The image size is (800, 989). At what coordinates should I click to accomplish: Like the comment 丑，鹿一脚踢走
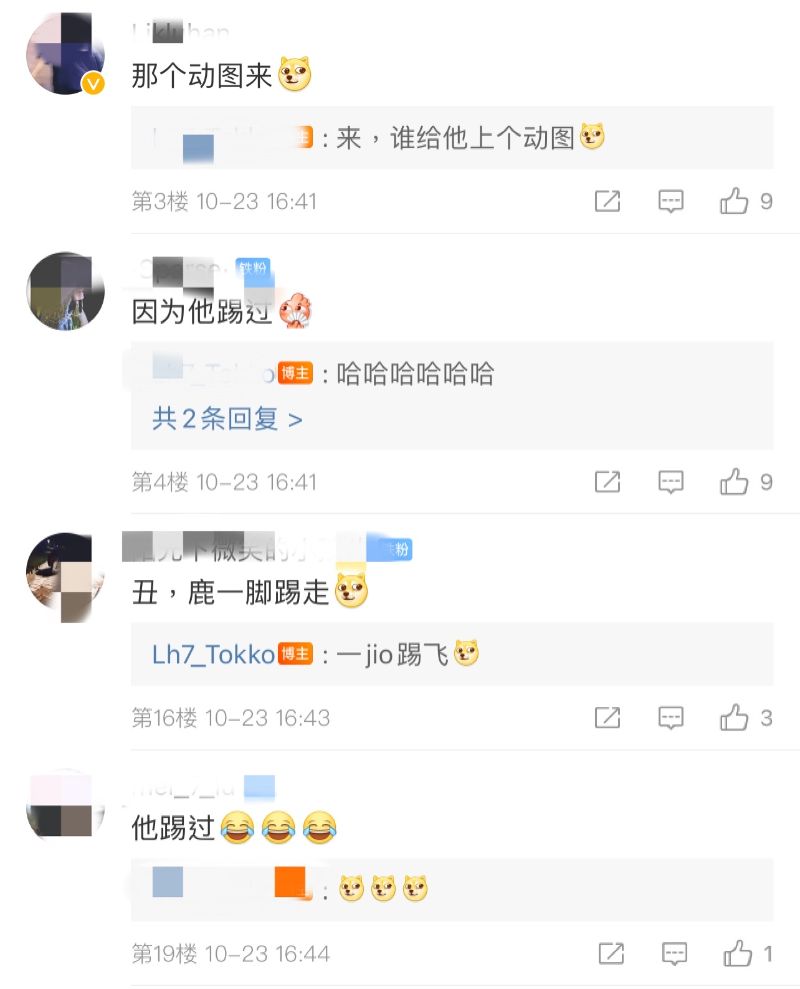pos(735,718)
